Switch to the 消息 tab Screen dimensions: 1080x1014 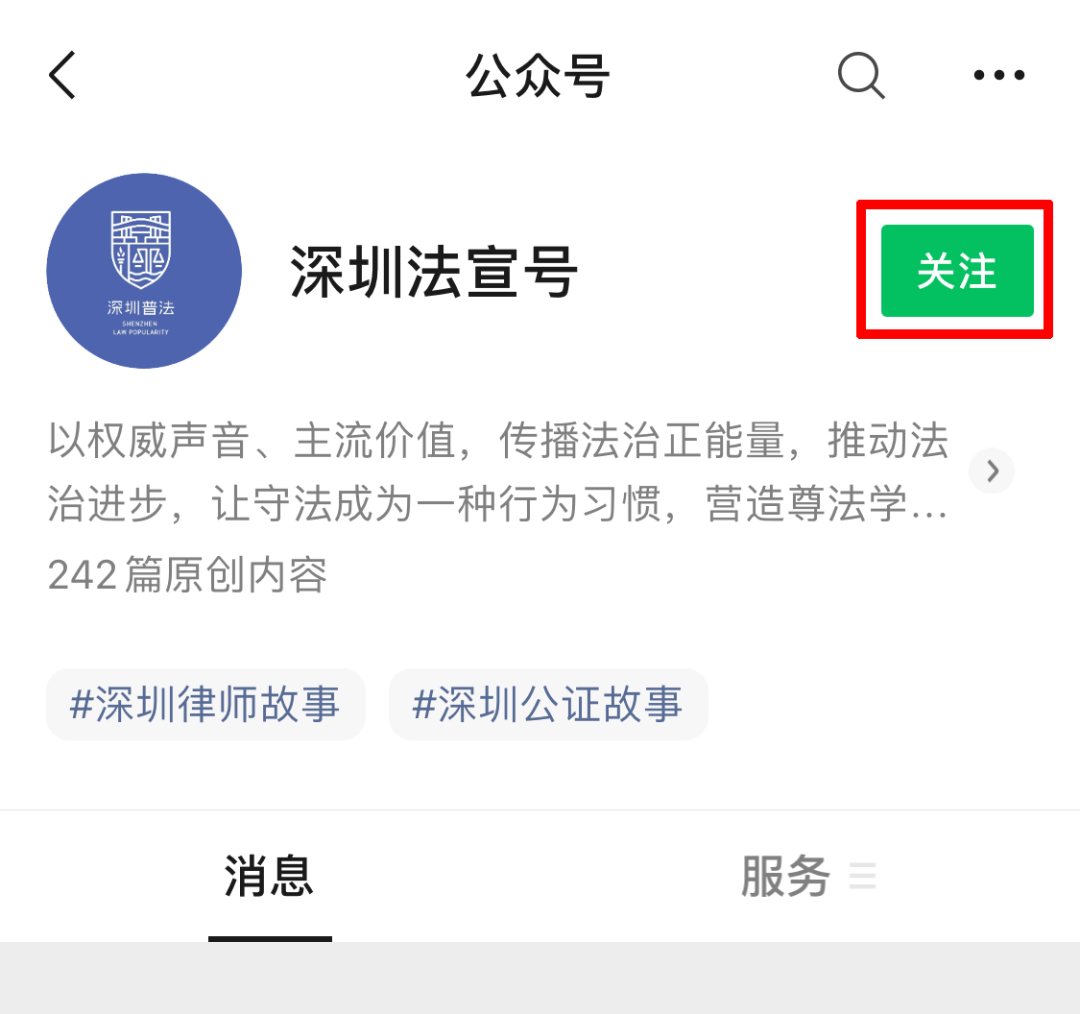[x=269, y=877]
